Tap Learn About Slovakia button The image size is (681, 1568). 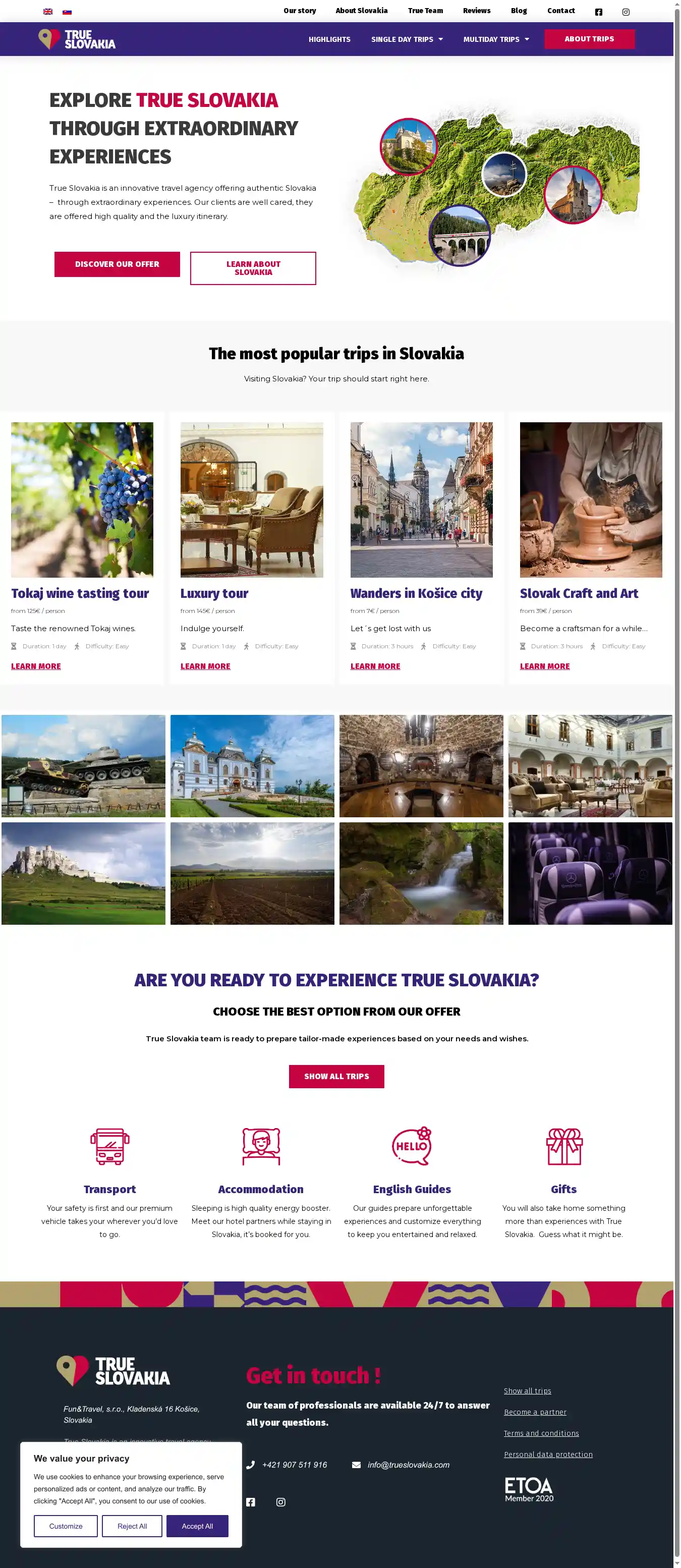[x=253, y=268]
